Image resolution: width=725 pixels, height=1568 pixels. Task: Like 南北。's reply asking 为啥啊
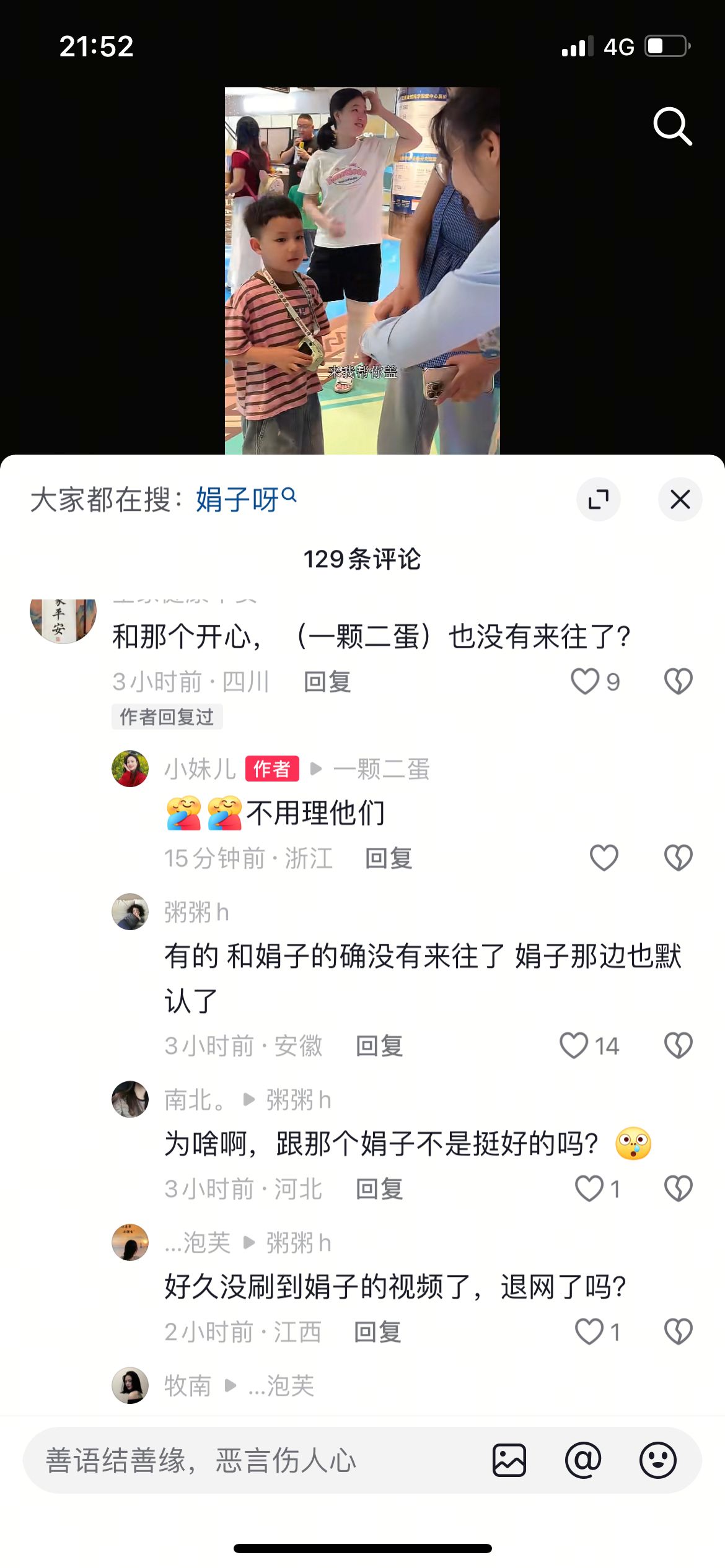point(589,1188)
